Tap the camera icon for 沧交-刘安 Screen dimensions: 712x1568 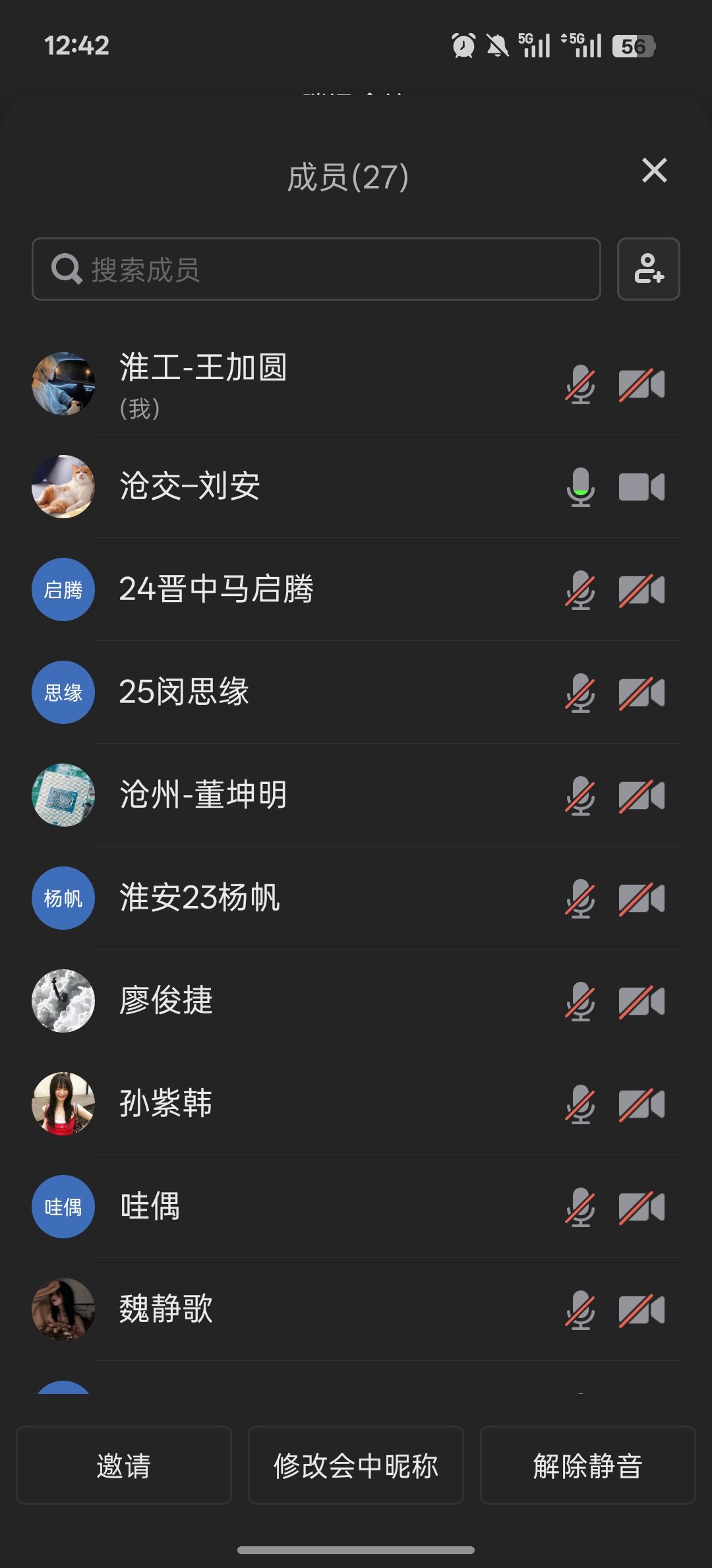click(x=641, y=487)
